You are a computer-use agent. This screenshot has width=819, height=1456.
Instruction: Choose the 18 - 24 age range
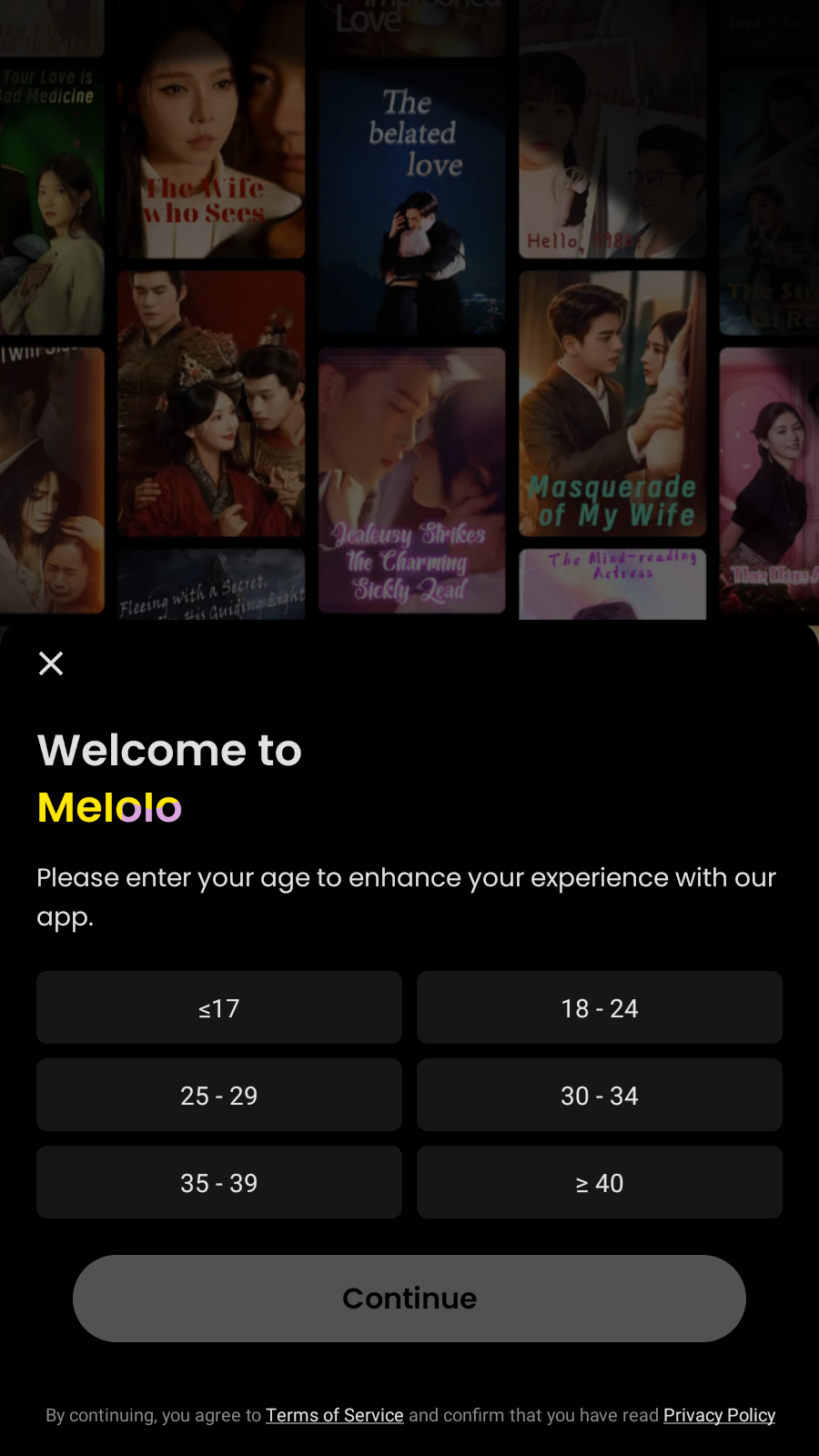[599, 1007]
